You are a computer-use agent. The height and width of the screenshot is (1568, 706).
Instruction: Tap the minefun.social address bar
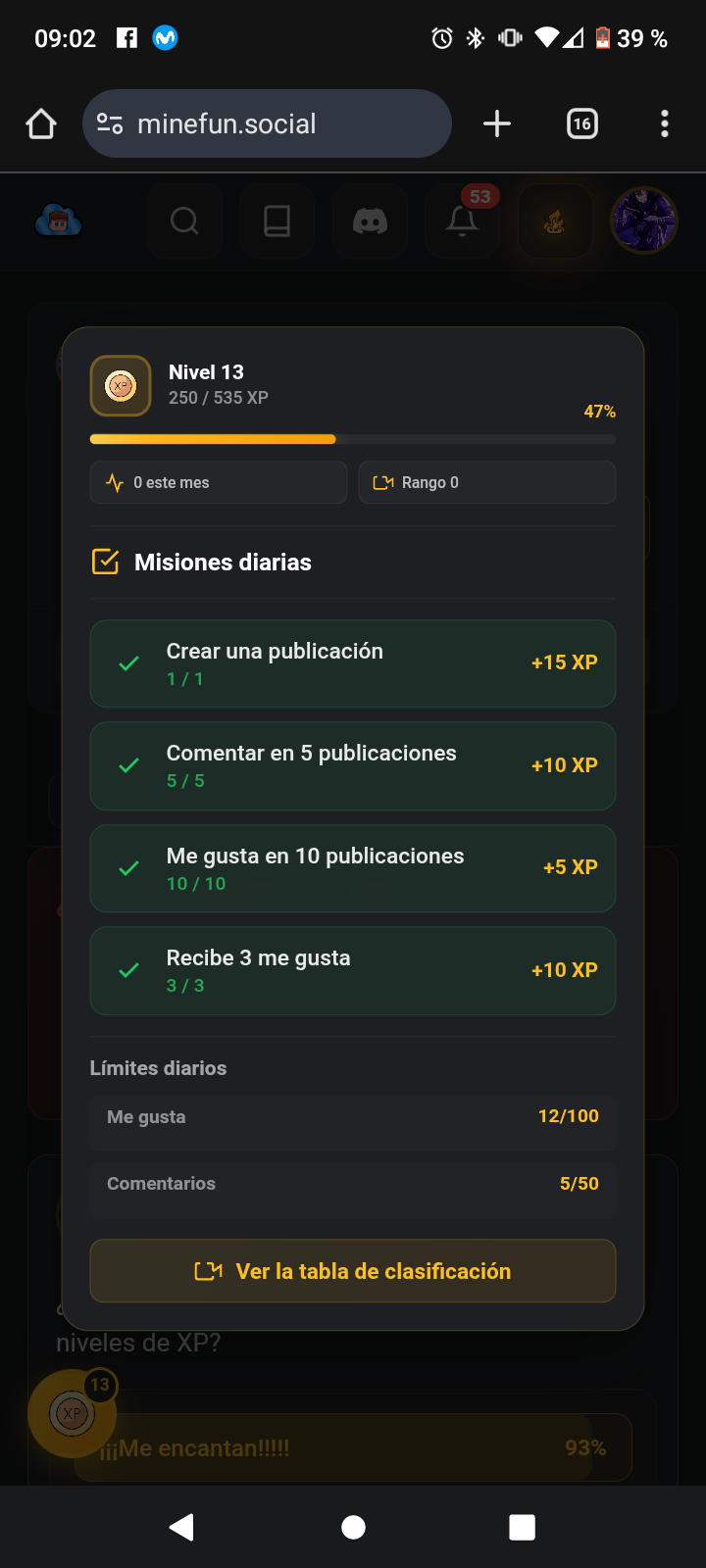pos(267,124)
